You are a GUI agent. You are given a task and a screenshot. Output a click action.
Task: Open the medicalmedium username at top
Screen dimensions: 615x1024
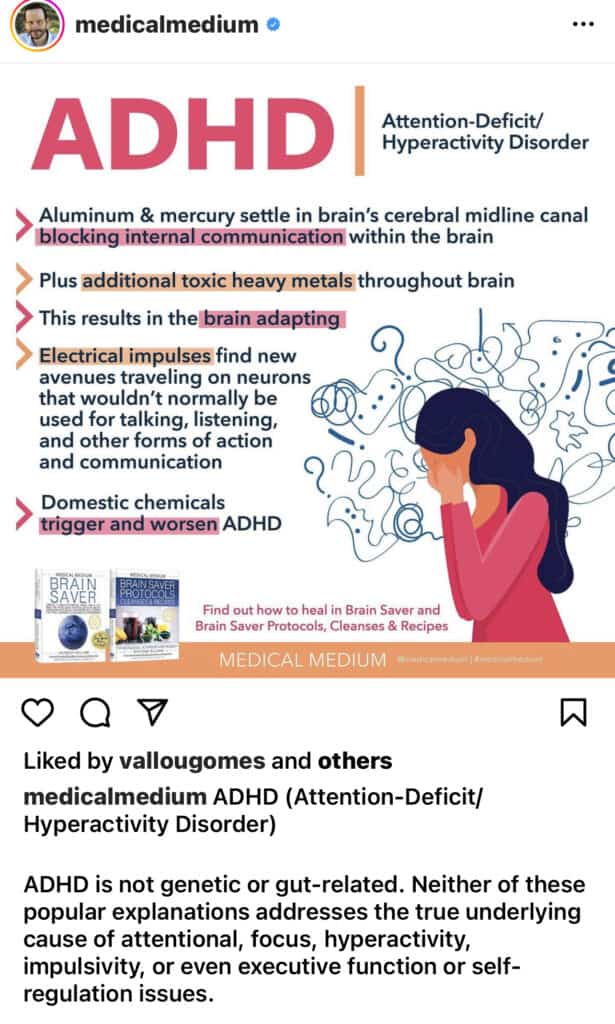[x=166, y=25]
